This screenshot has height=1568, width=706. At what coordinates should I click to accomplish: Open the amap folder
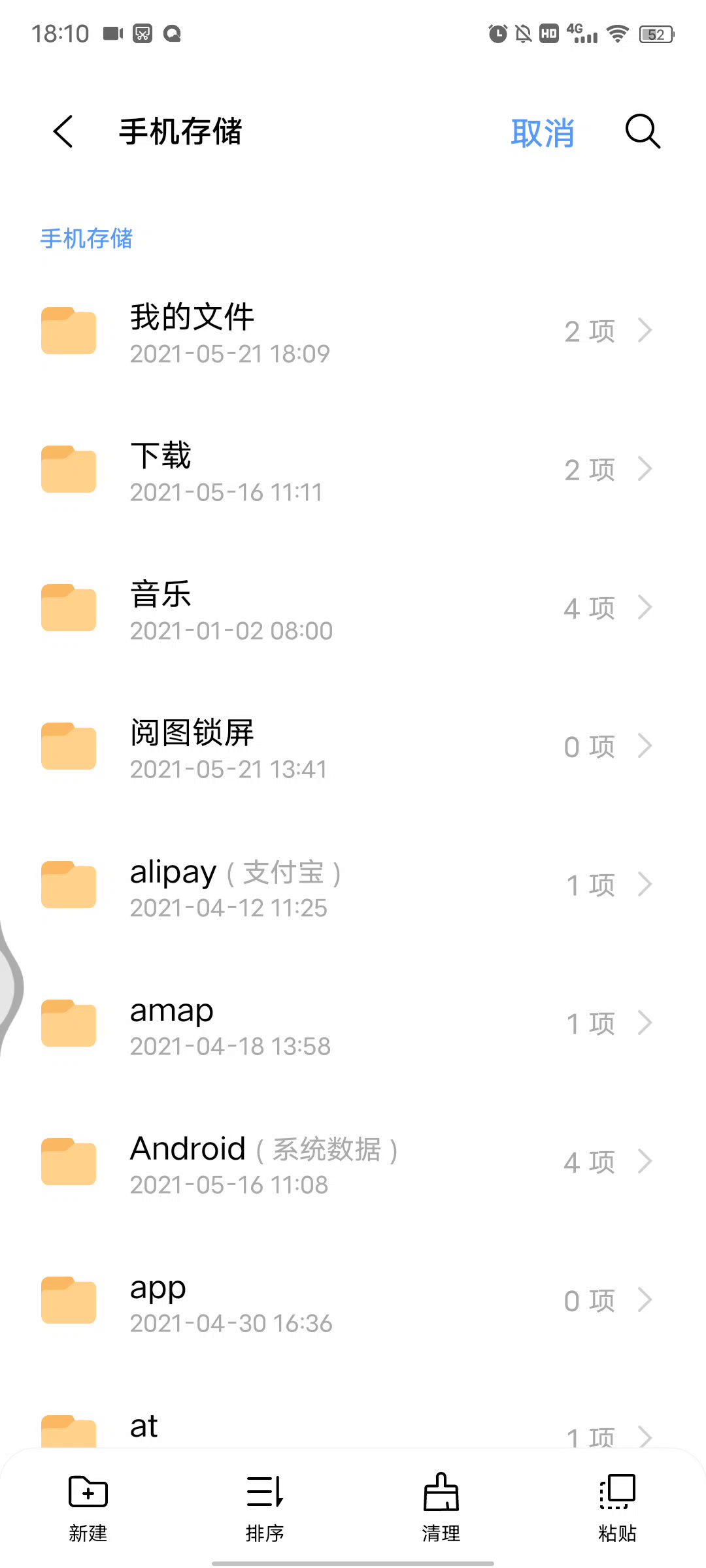pyautogui.click(x=346, y=1024)
